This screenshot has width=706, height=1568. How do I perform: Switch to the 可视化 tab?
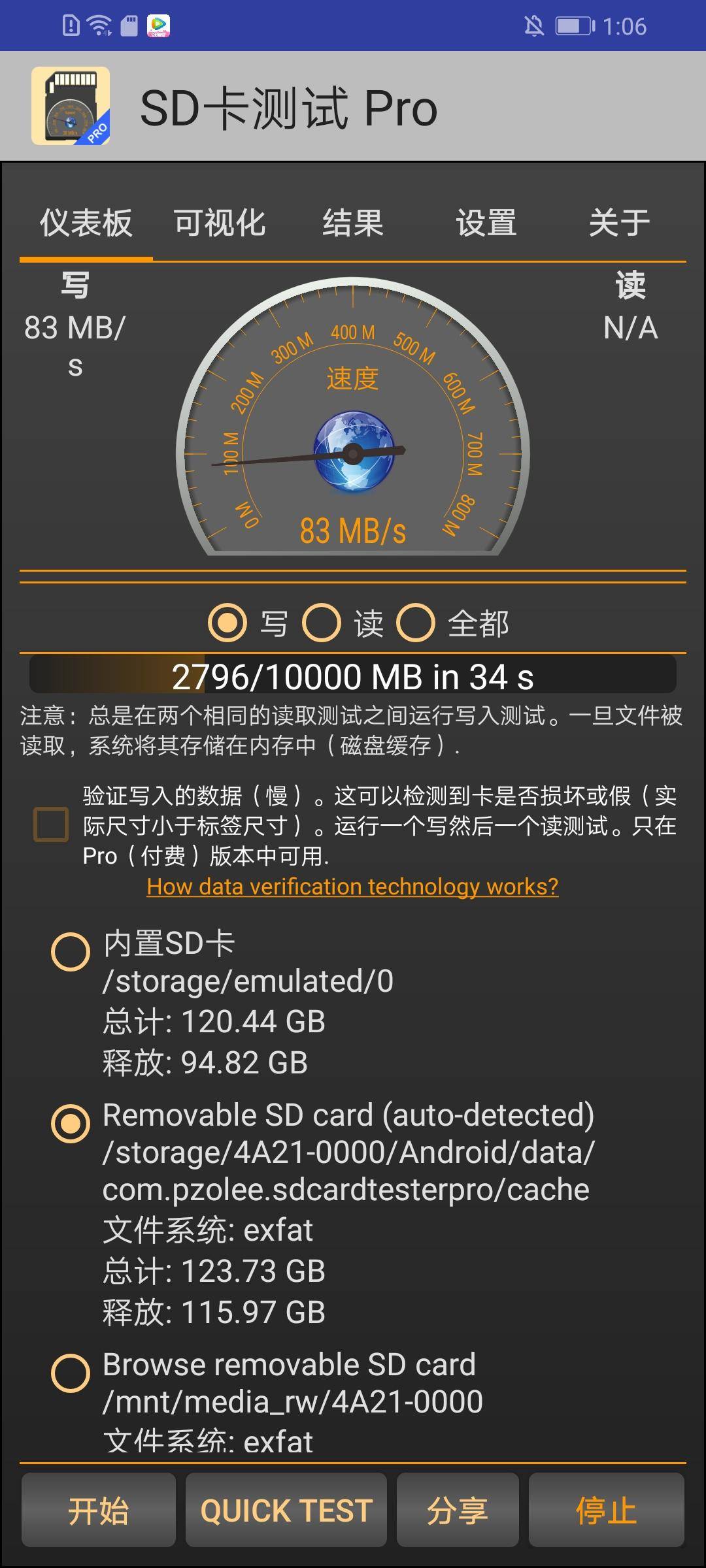218,222
